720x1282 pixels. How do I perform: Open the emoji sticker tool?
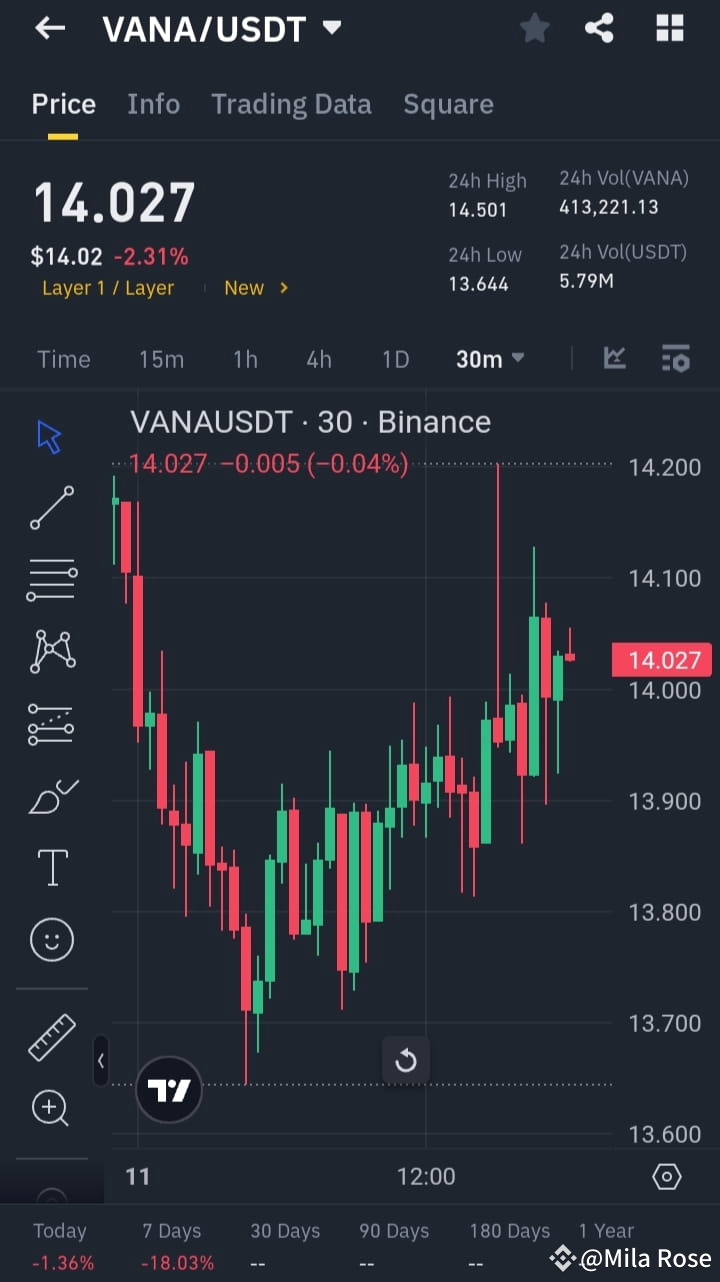pyautogui.click(x=51, y=939)
